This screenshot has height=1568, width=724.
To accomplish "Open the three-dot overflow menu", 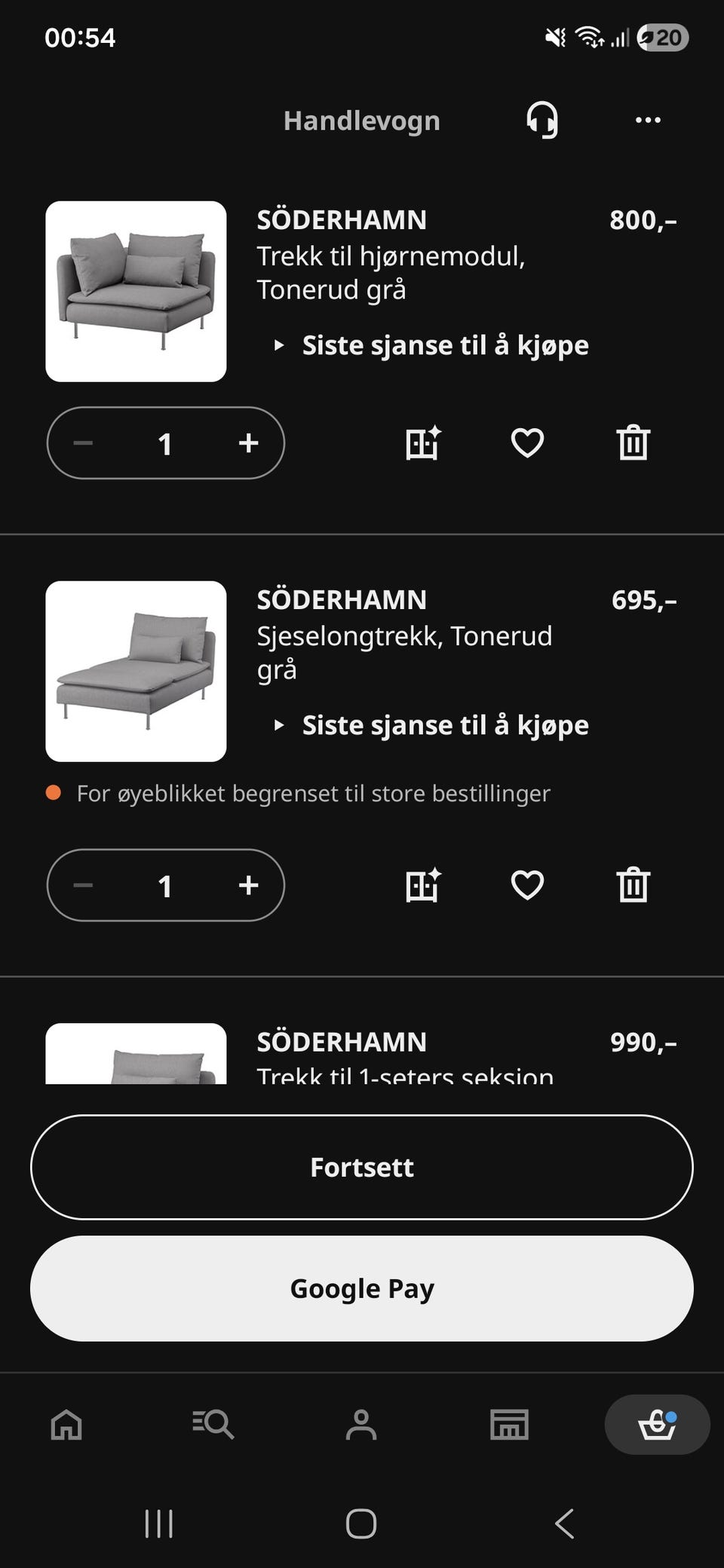I will tap(648, 120).
